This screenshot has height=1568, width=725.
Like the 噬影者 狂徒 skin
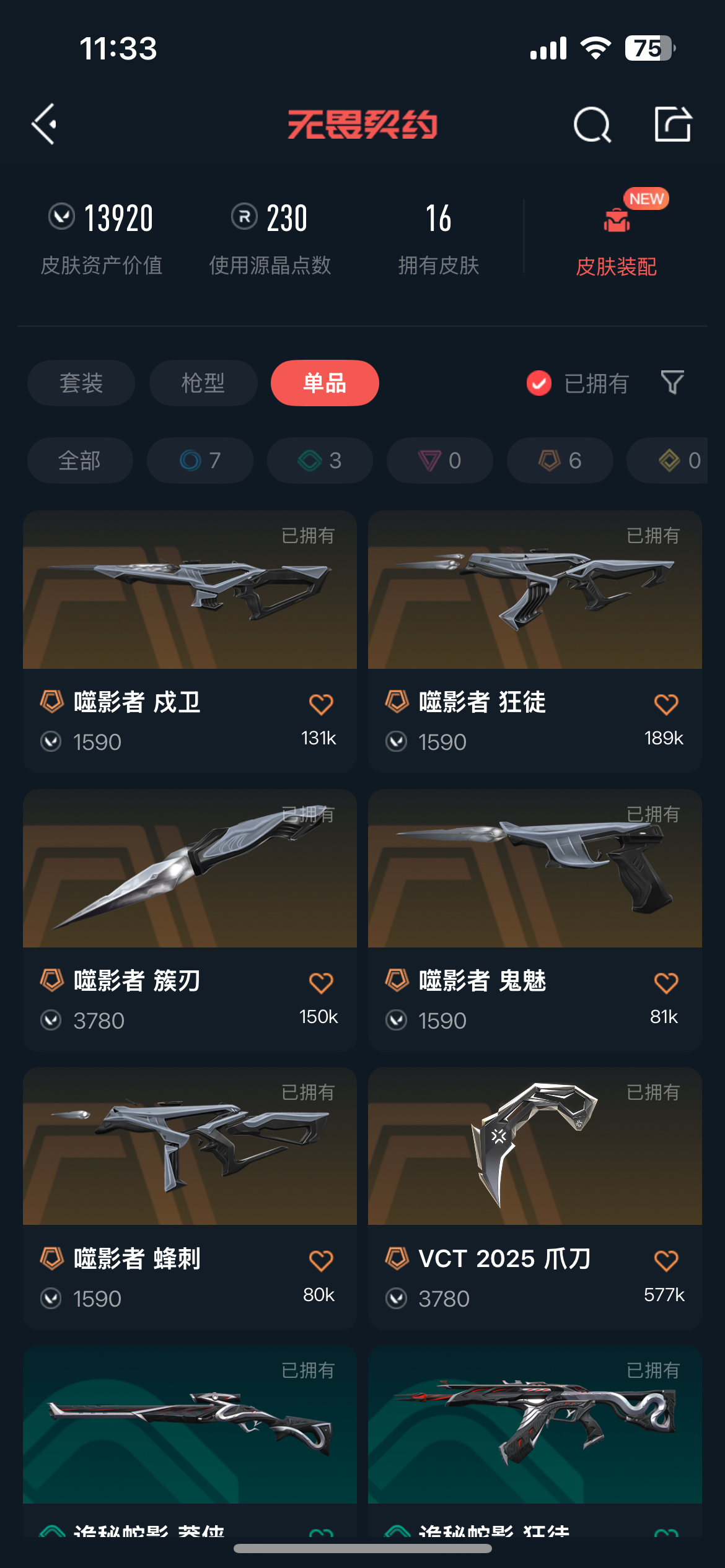(666, 704)
